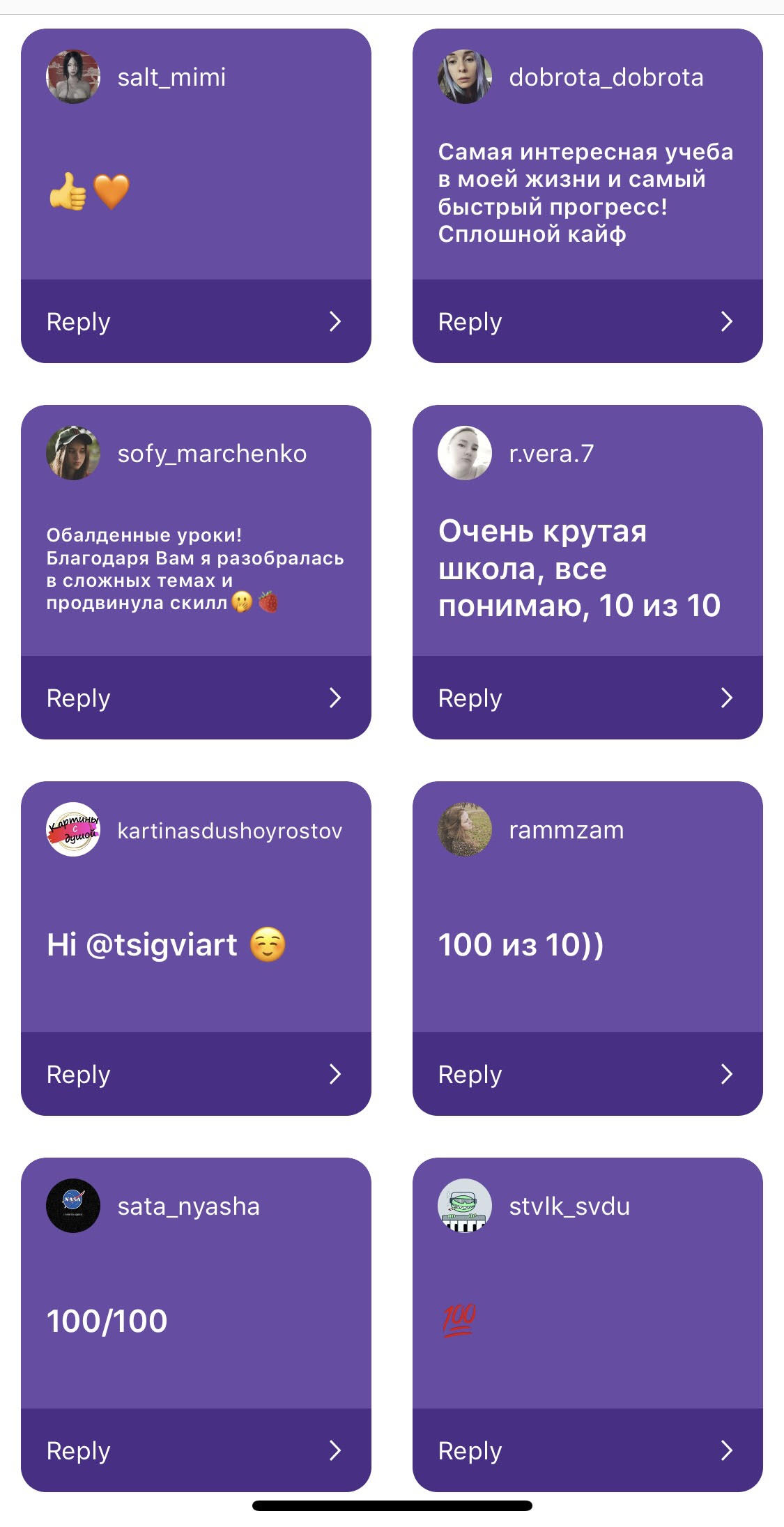784x1527 pixels.
Task: Reply to r.vera.7's response
Action: 587,698
